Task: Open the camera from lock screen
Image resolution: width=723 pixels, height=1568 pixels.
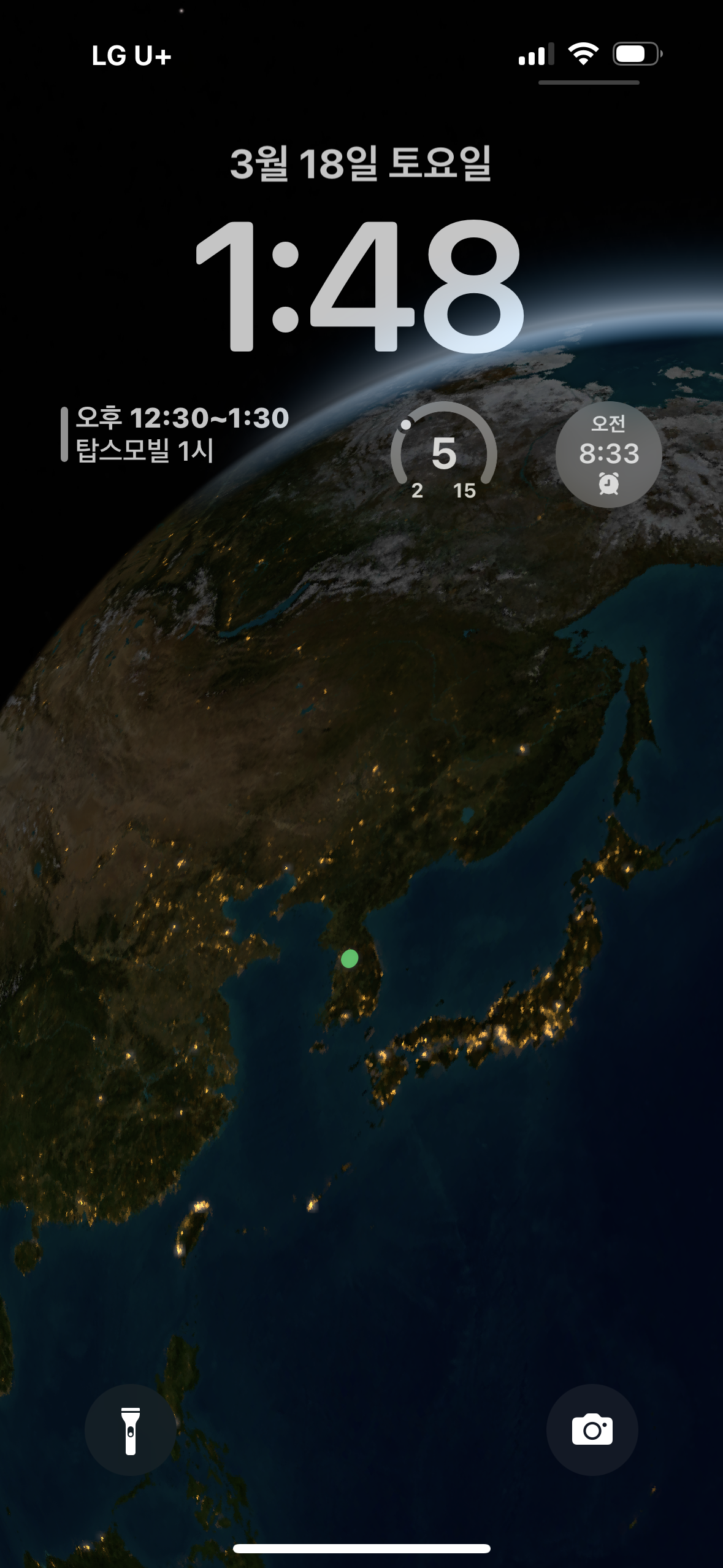Action: pos(592,1430)
